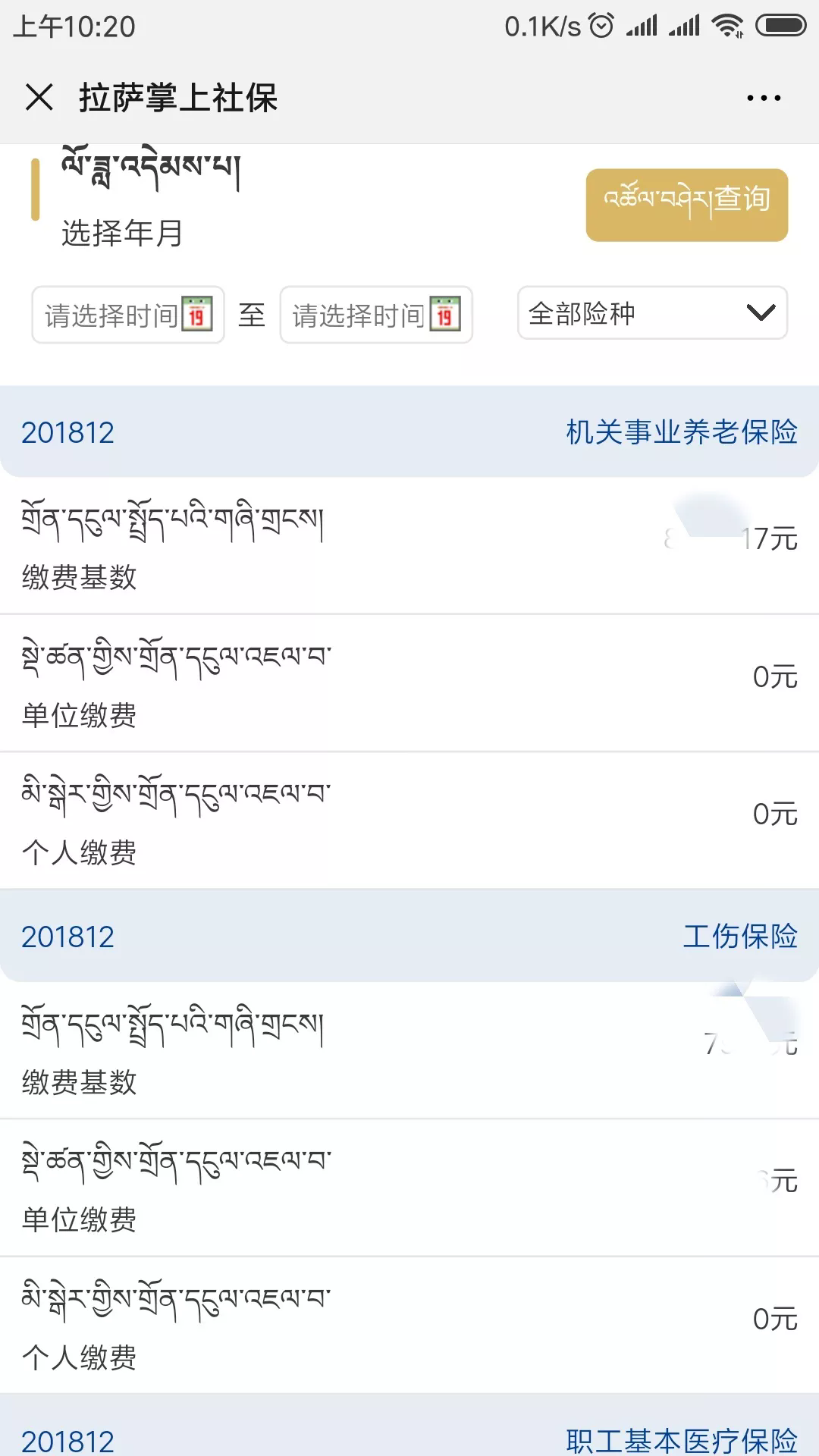Click the Wi-Fi icon in the status bar

click(x=726, y=23)
